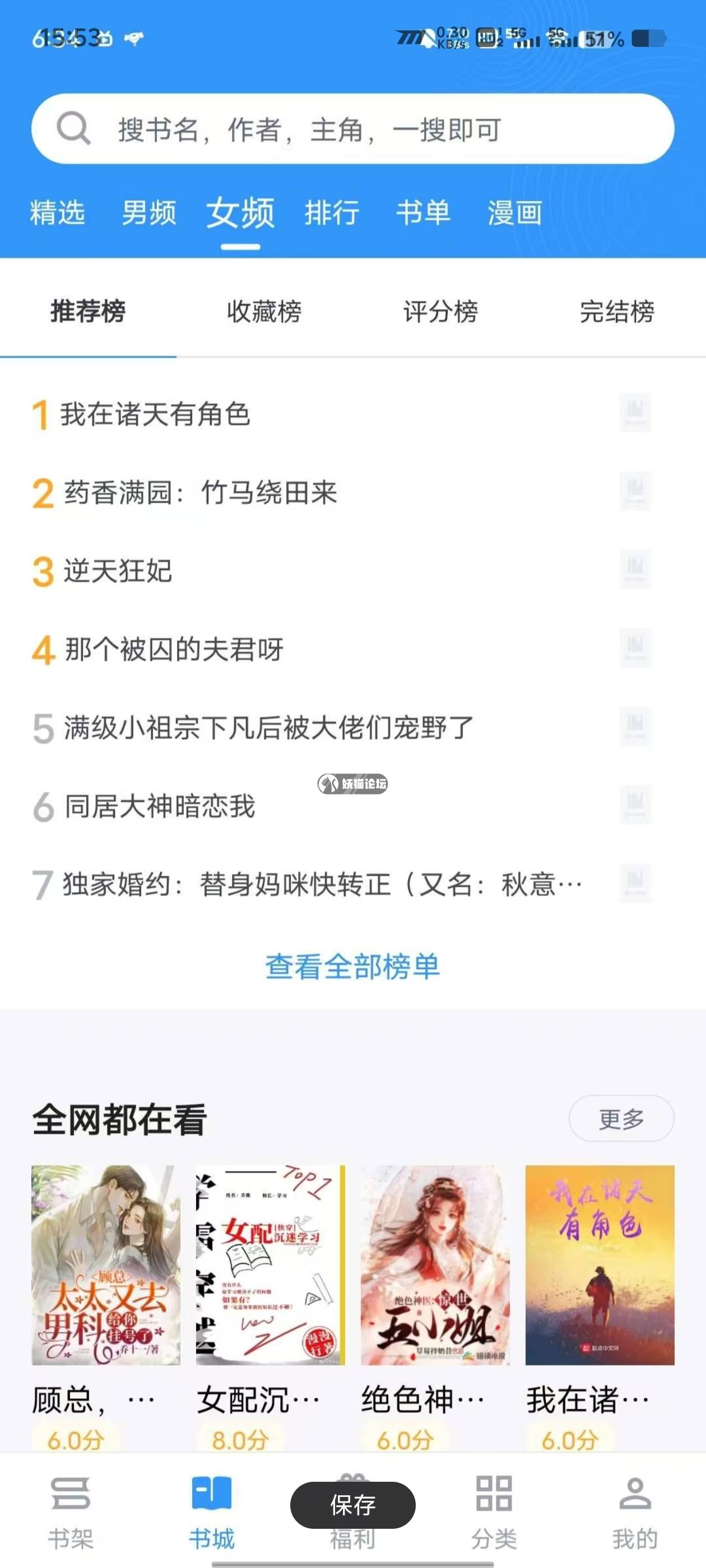Go to the 漫画 tab
The width and height of the screenshot is (706, 1568).
click(515, 213)
